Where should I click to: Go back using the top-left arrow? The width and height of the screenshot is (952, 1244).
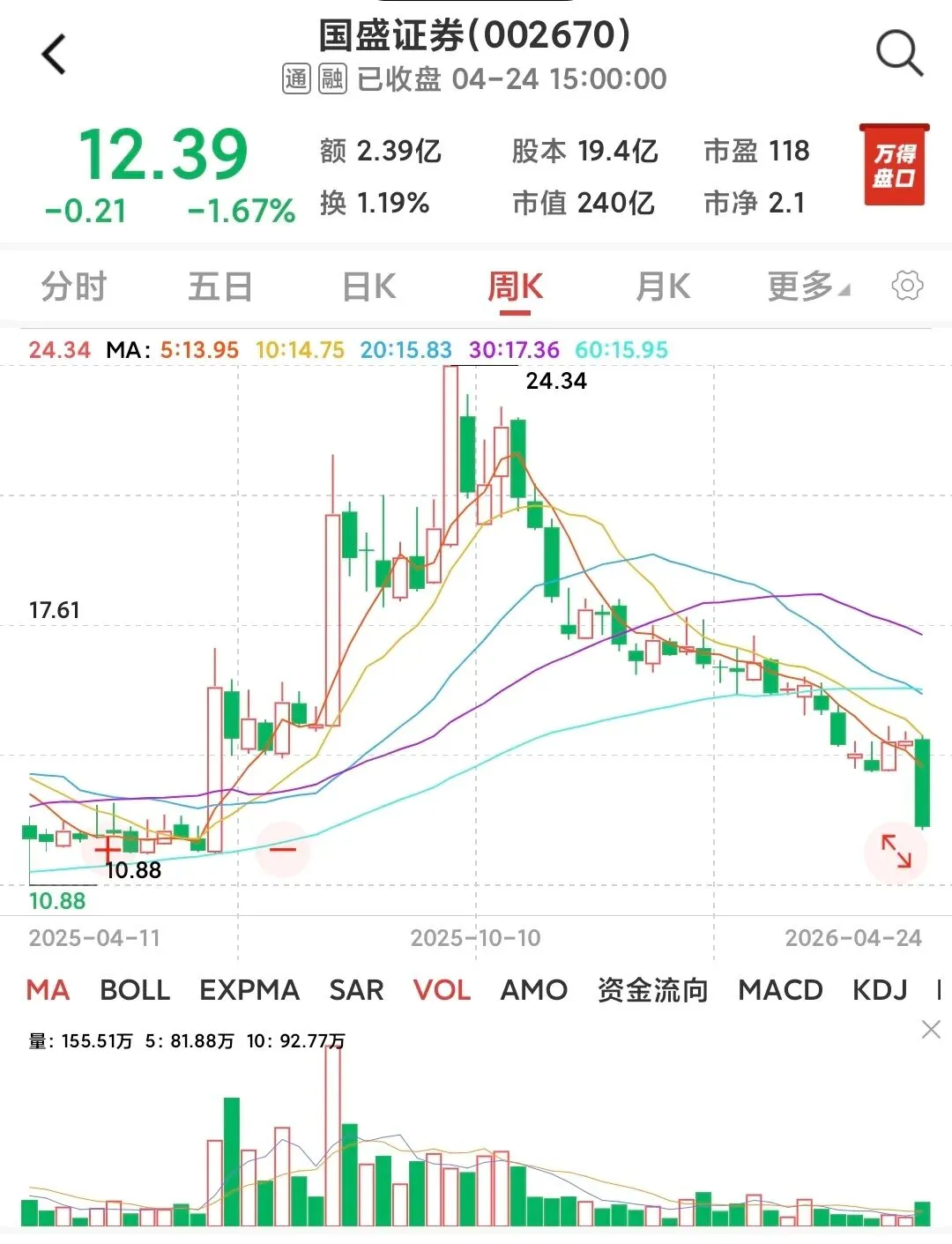[55, 55]
